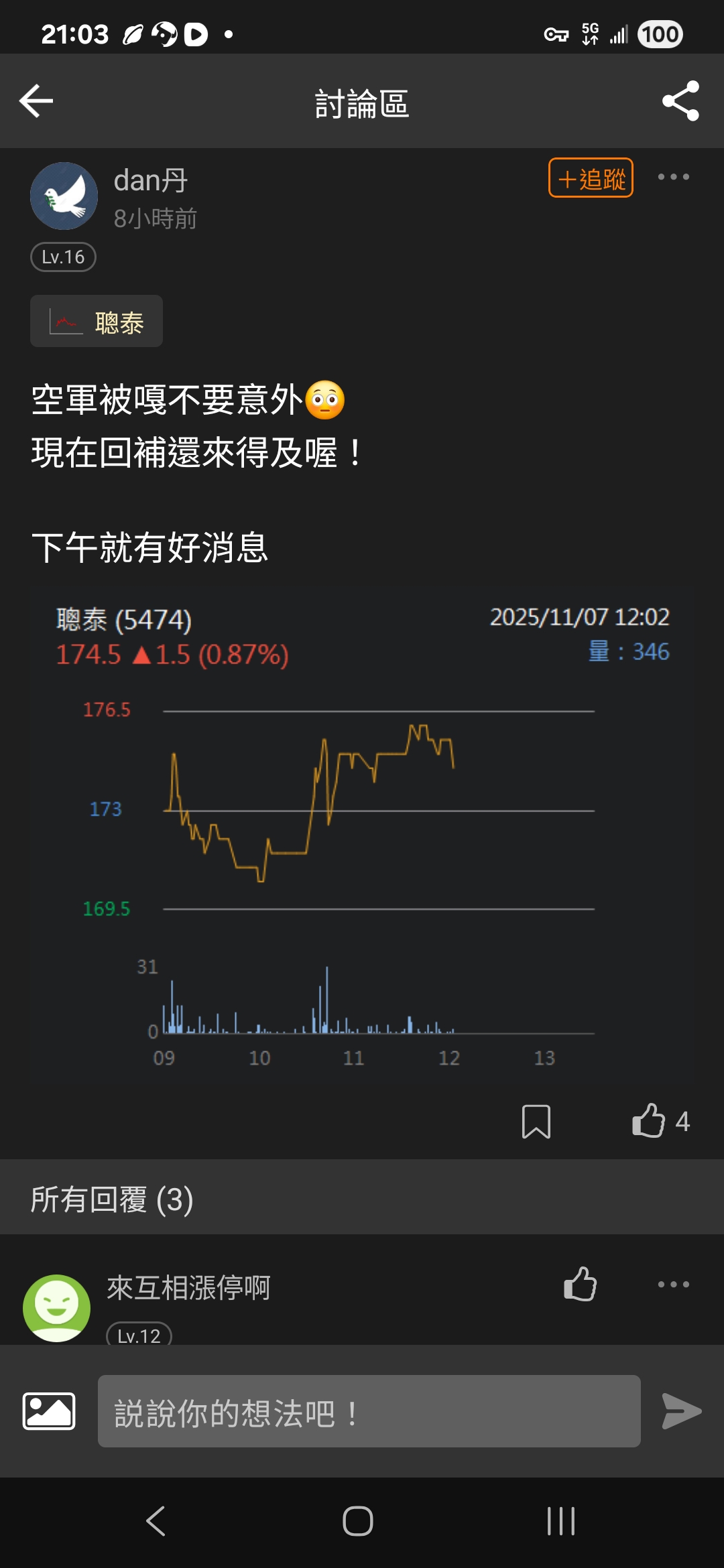724x1568 pixels.
Task: Bookmark dan丹's post
Action: pos(536,1121)
